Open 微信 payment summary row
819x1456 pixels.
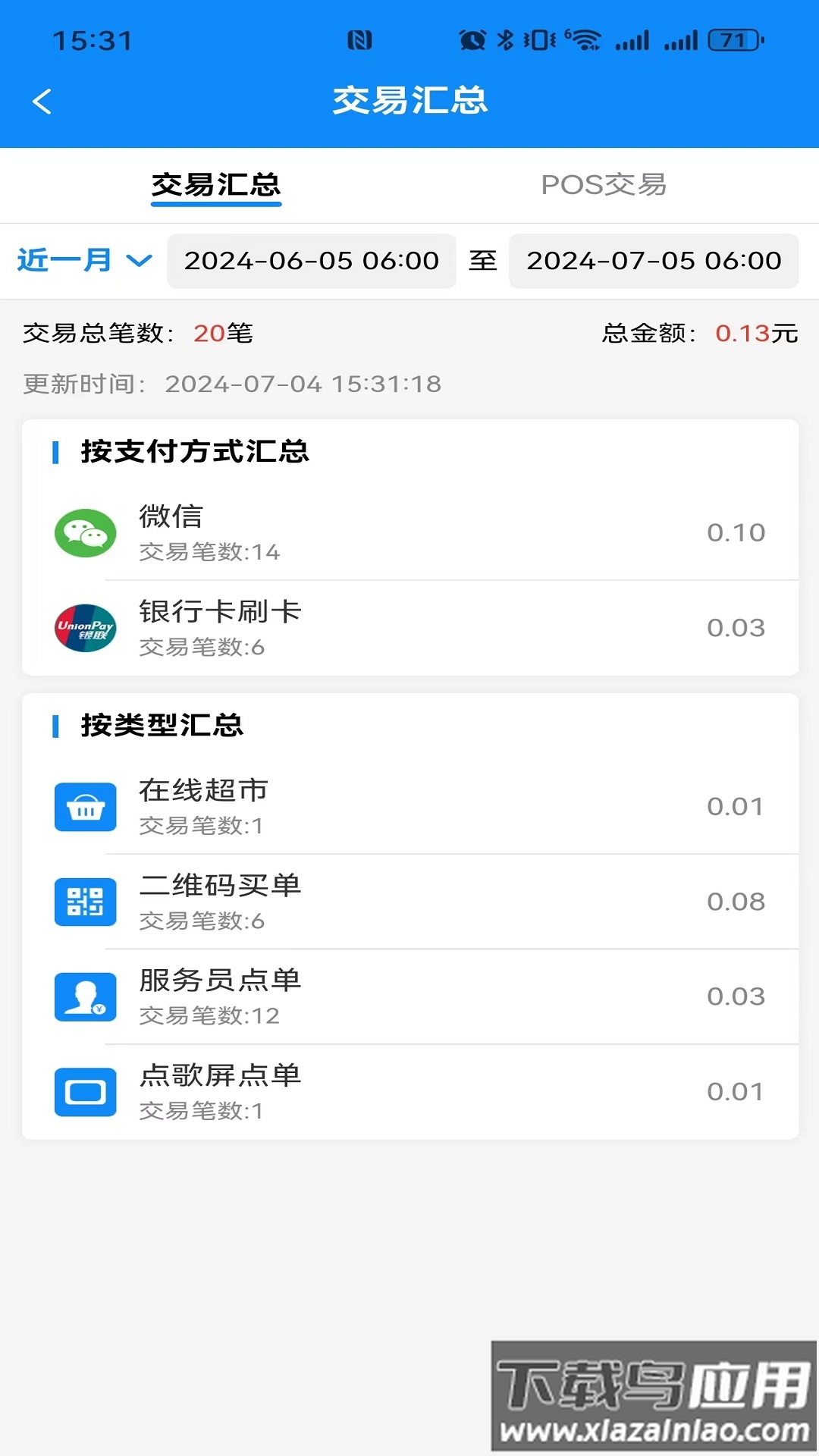pyautogui.click(x=409, y=532)
